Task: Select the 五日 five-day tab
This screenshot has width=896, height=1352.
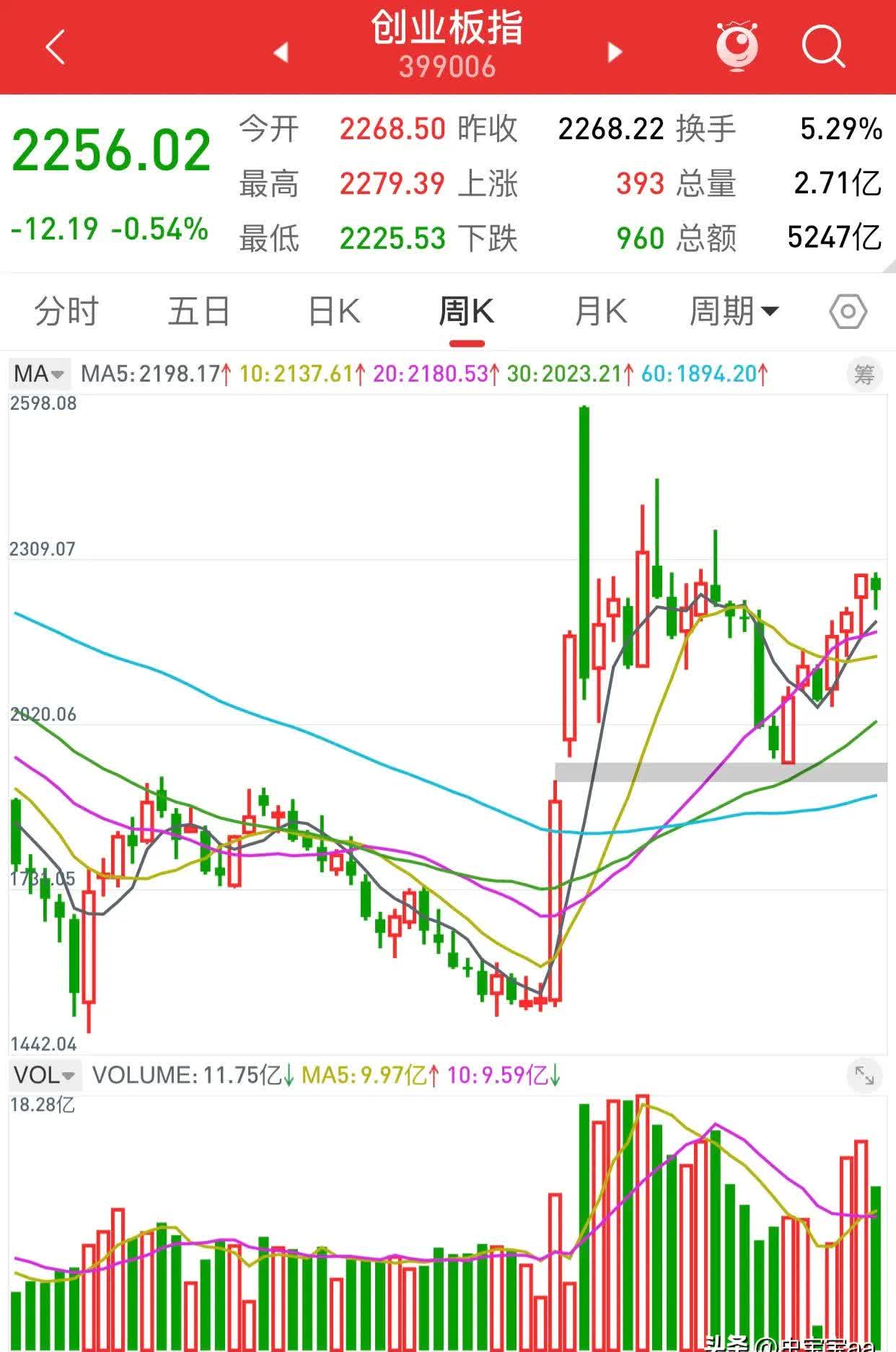Action: pyautogui.click(x=199, y=310)
